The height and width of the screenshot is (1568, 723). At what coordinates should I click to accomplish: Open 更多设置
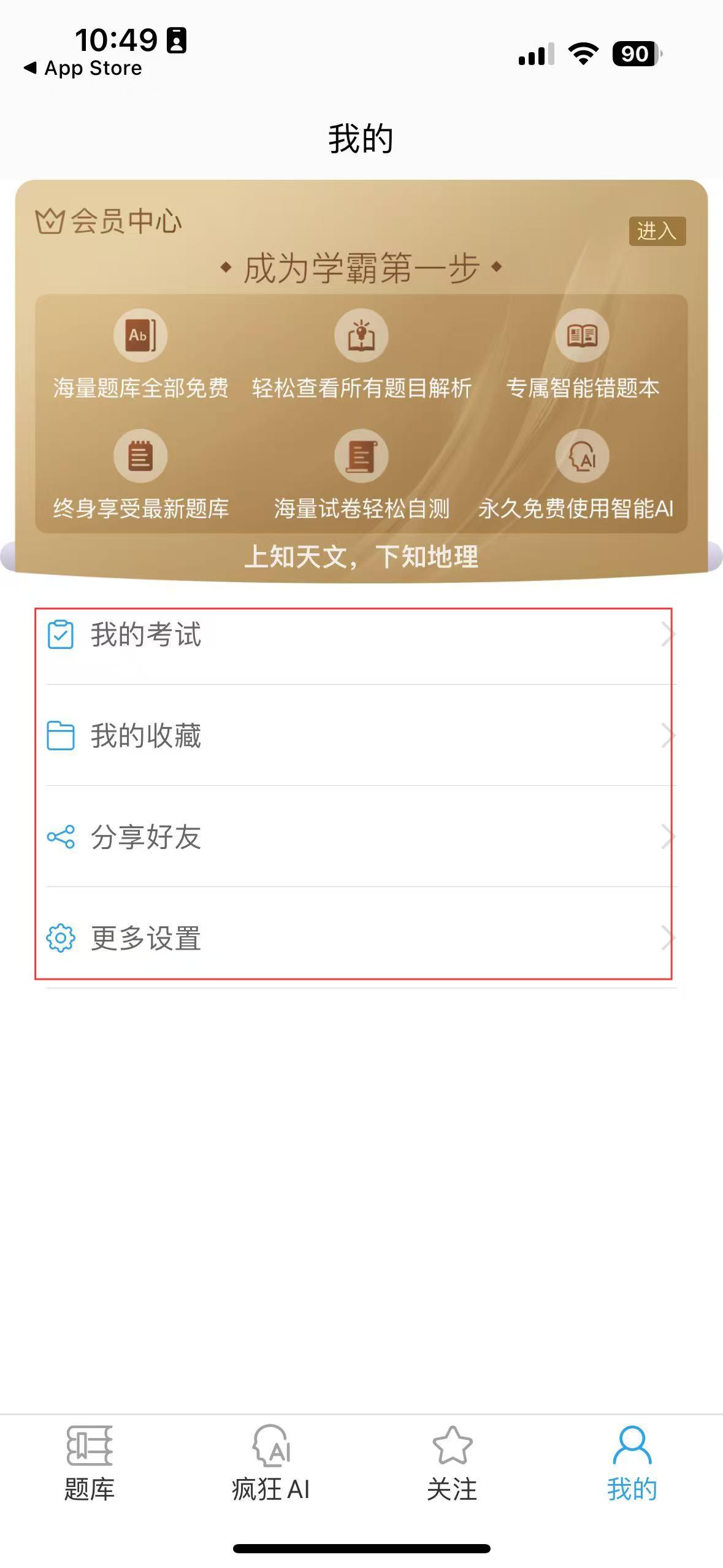coord(361,938)
